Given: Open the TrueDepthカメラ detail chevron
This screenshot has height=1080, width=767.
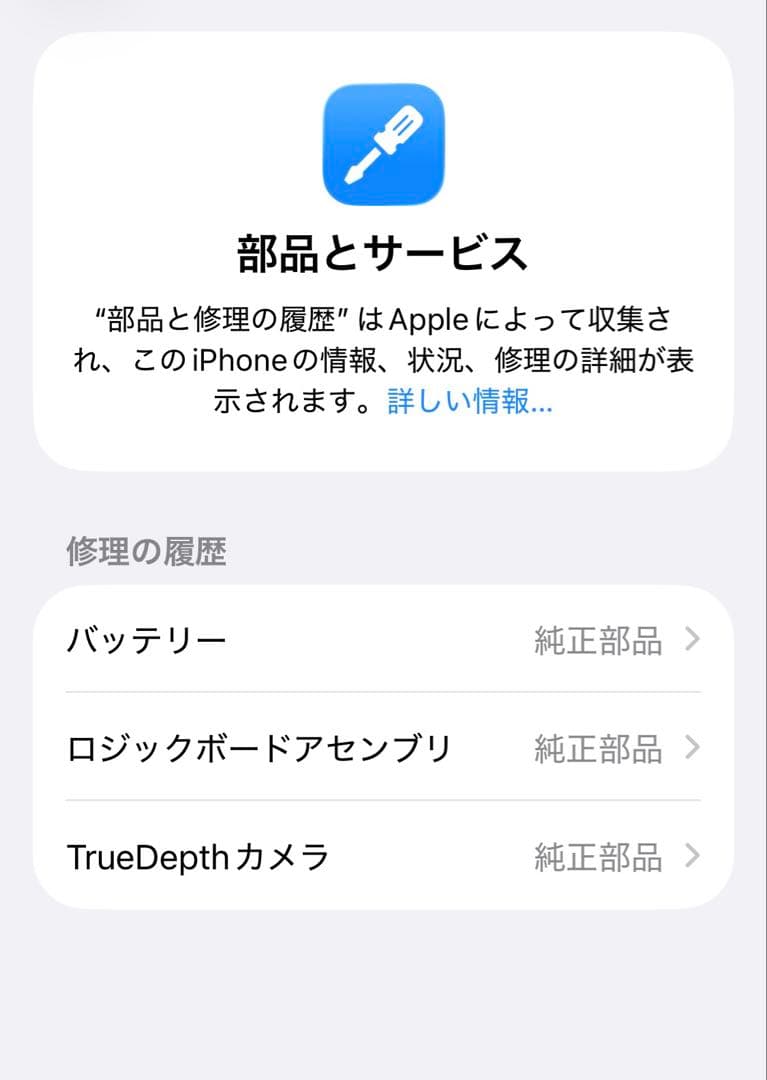Looking at the screenshot, I should point(692,857).
